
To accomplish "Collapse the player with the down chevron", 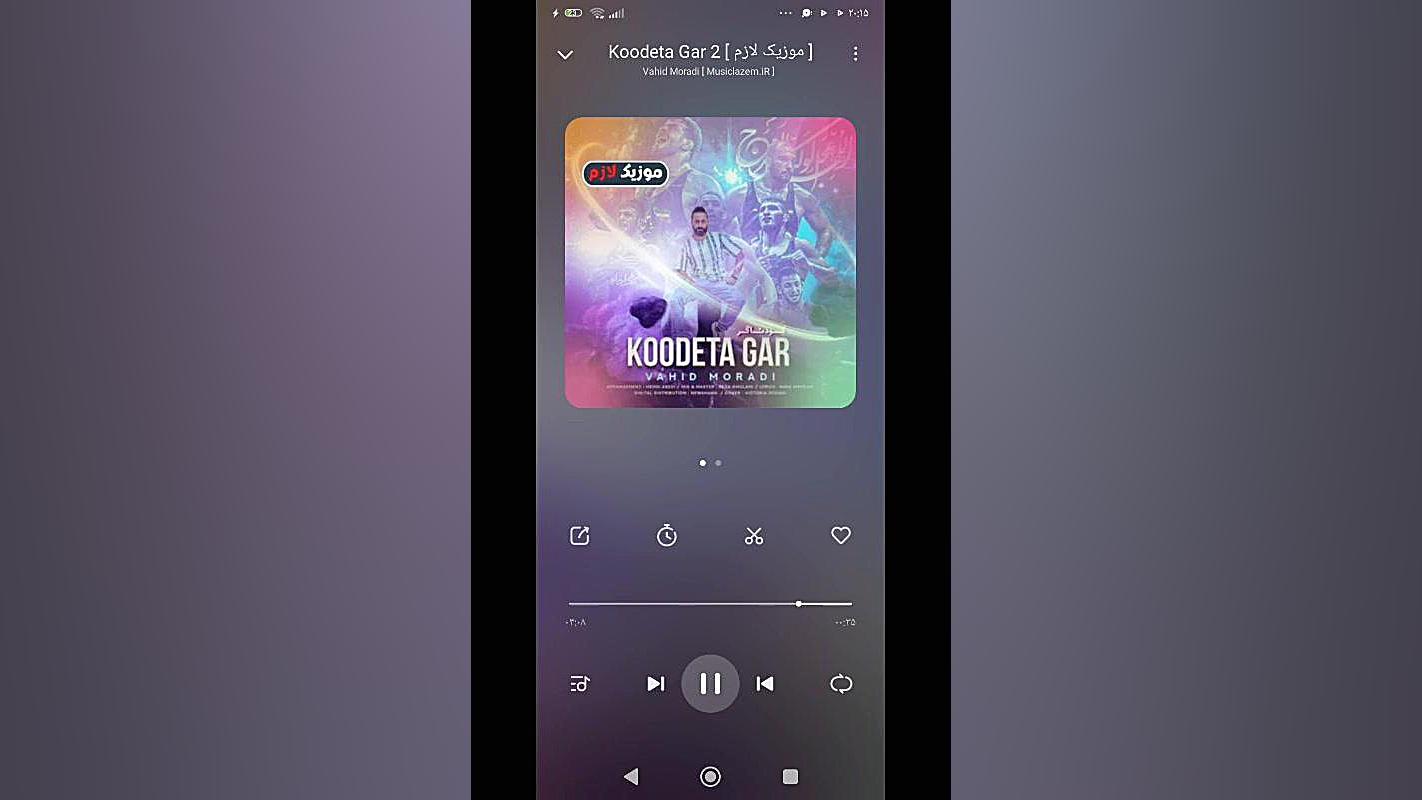I will click(x=565, y=54).
